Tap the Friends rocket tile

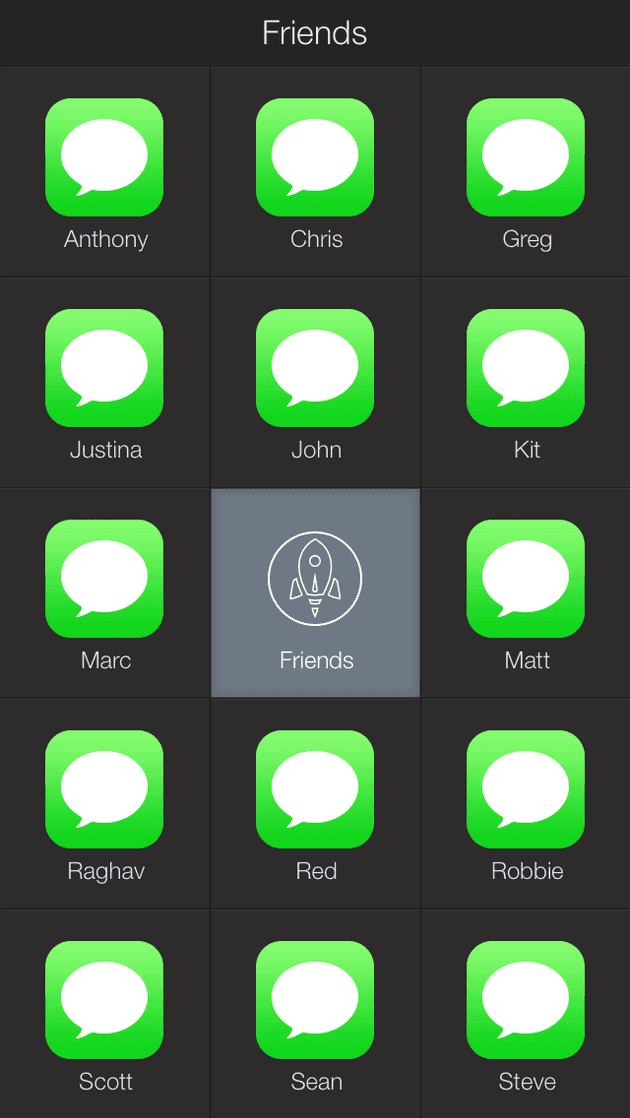[315, 593]
